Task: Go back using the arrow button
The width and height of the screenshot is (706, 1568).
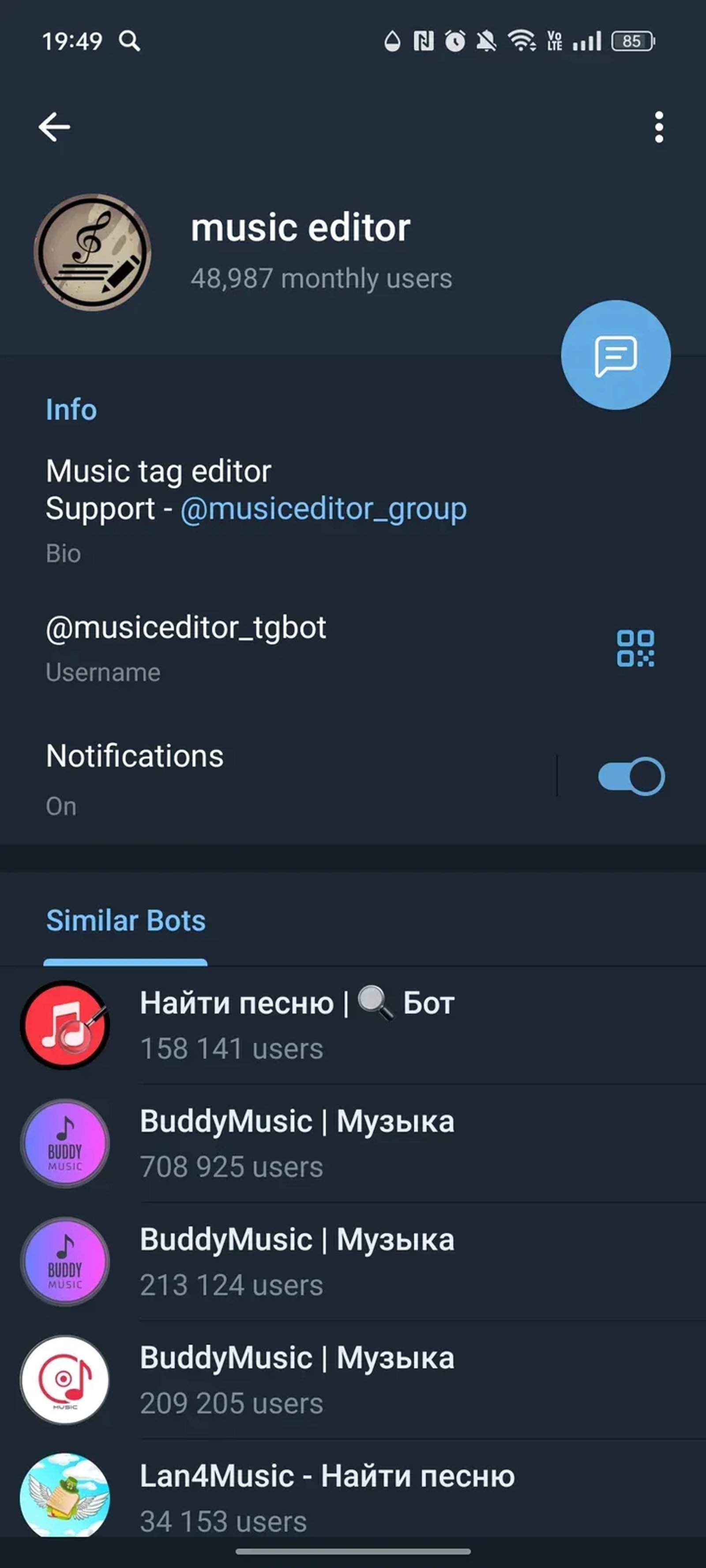Action: (54, 127)
